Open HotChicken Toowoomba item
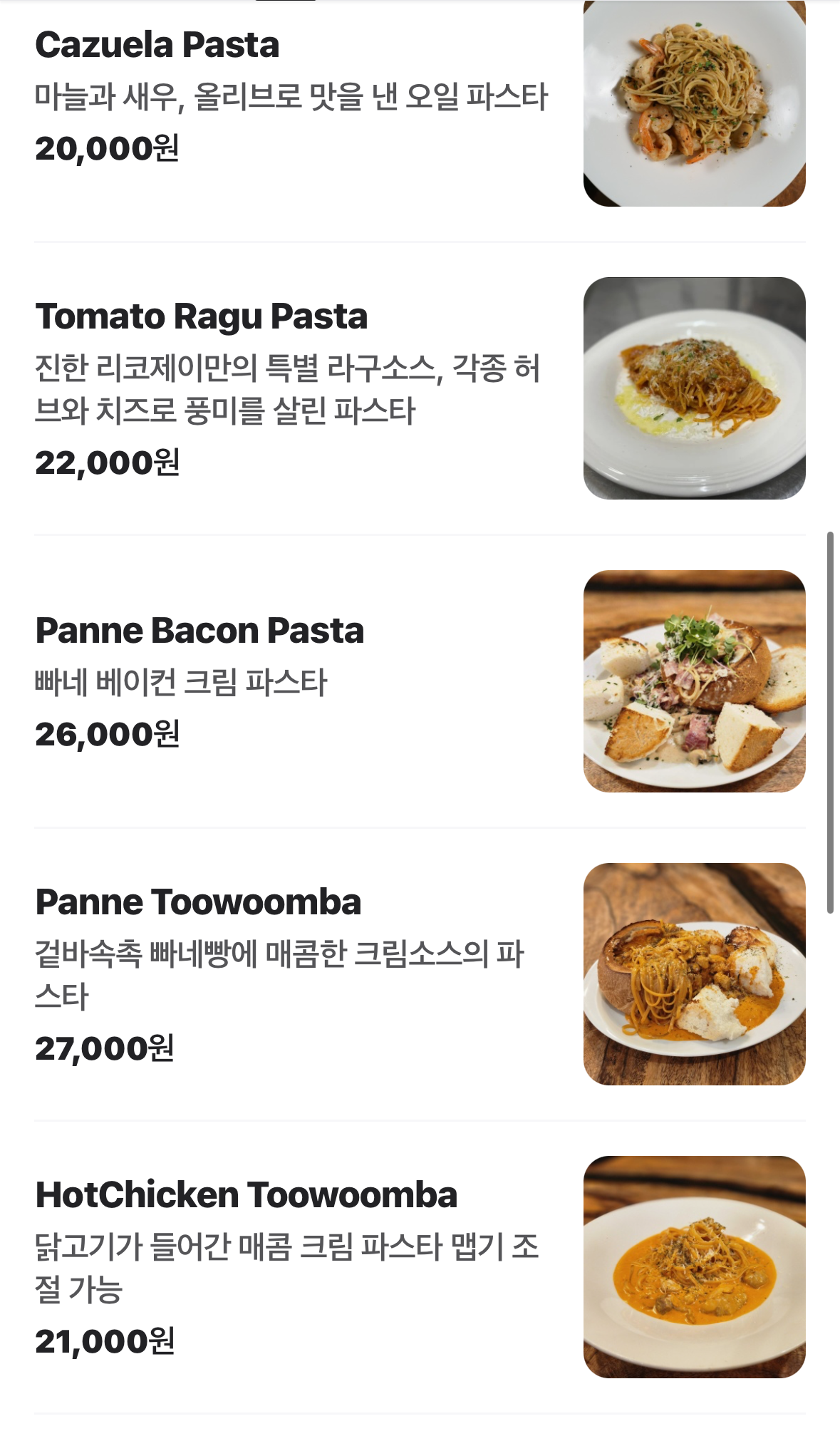 point(246,1195)
